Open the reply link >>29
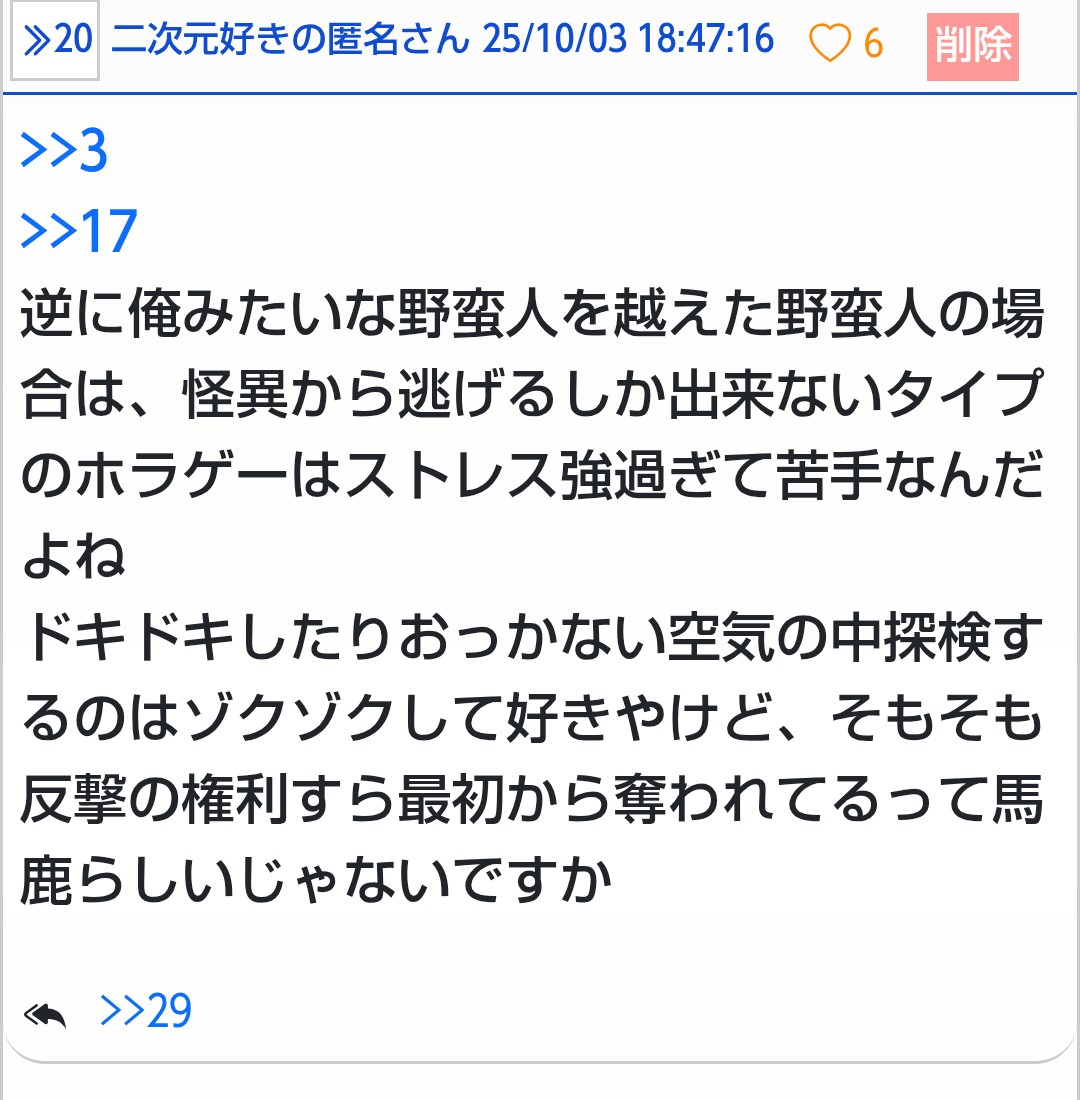This screenshot has height=1100, width=1080. point(146,1012)
